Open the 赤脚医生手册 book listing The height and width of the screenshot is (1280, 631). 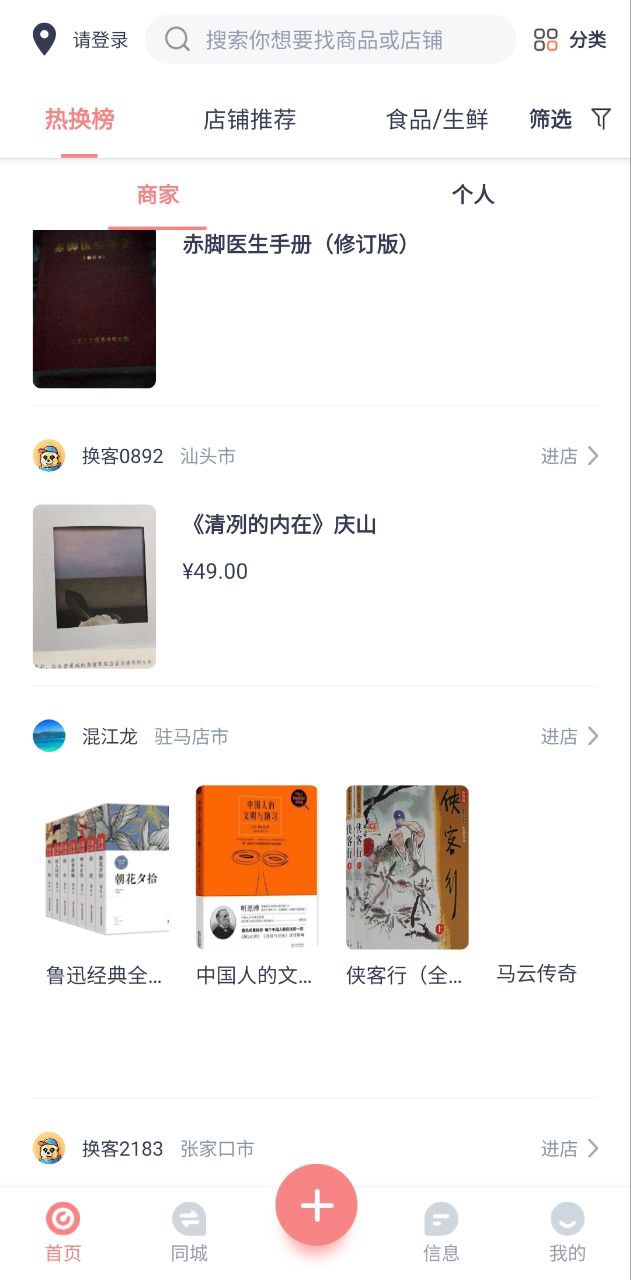click(295, 245)
